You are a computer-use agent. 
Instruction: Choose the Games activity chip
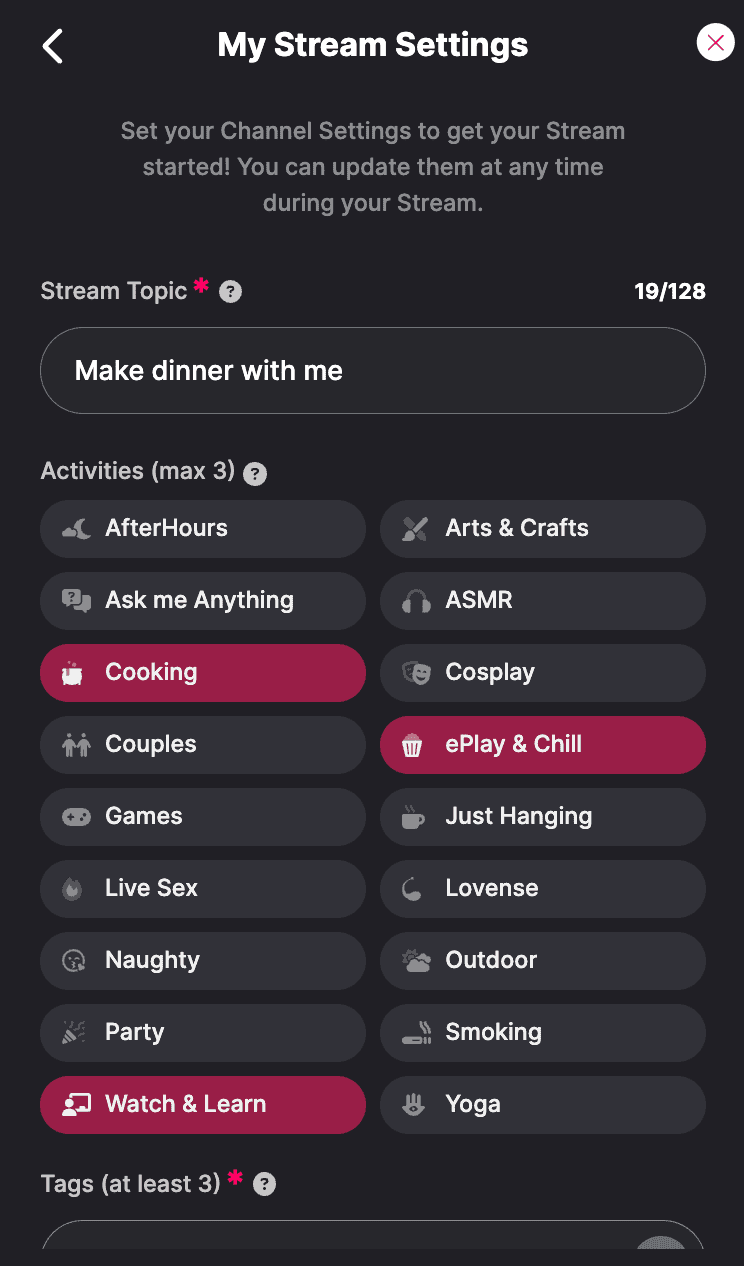coord(203,817)
